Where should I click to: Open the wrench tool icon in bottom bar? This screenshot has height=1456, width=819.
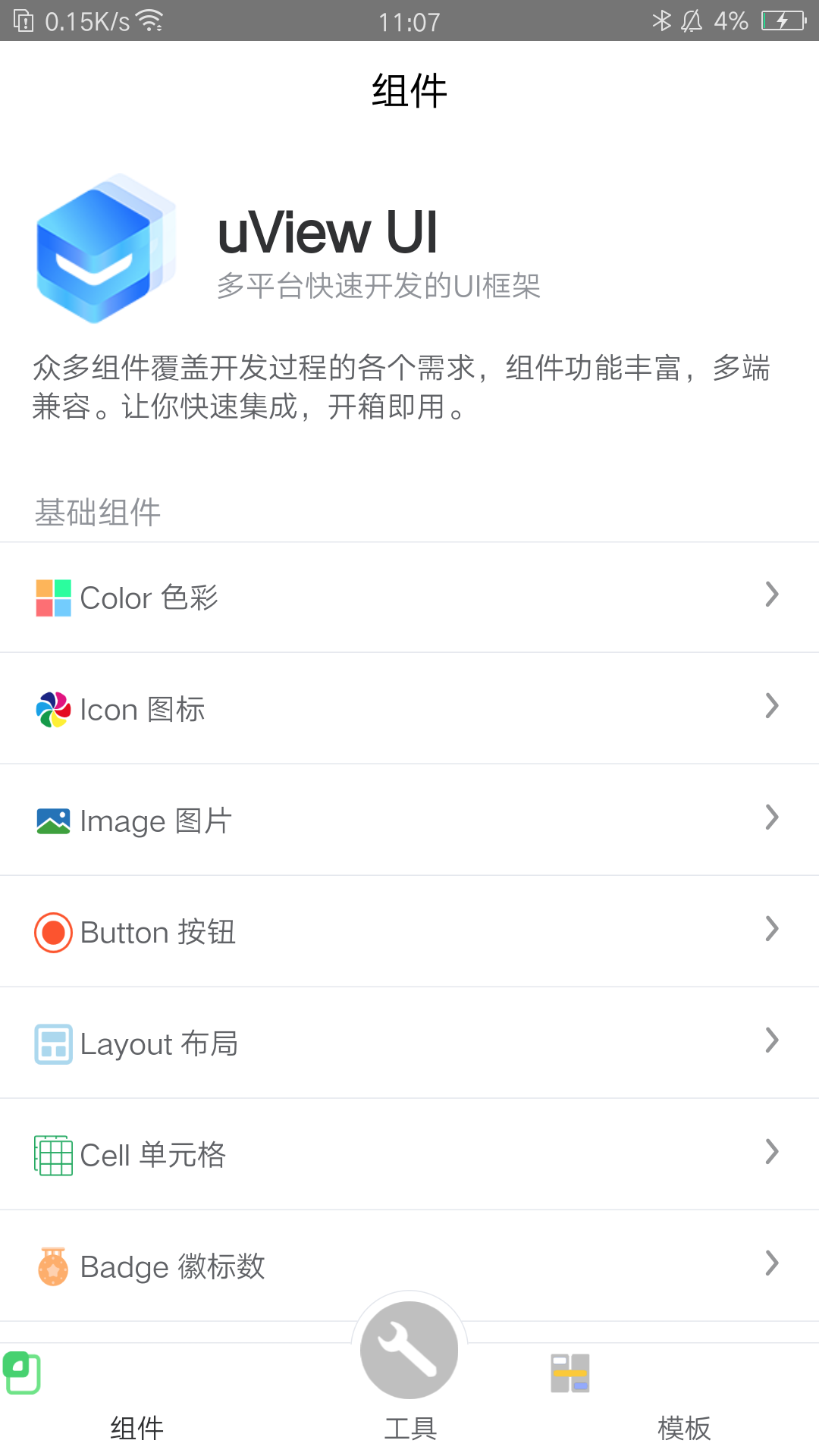409,1348
